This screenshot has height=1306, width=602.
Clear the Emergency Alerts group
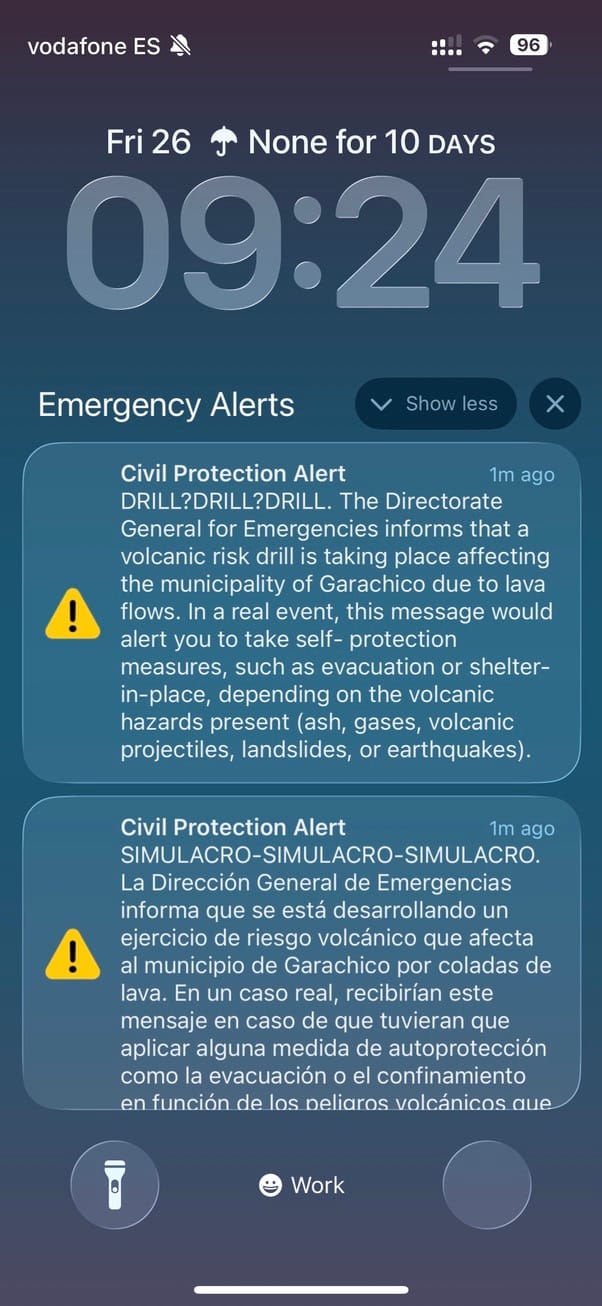(x=555, y=404)
